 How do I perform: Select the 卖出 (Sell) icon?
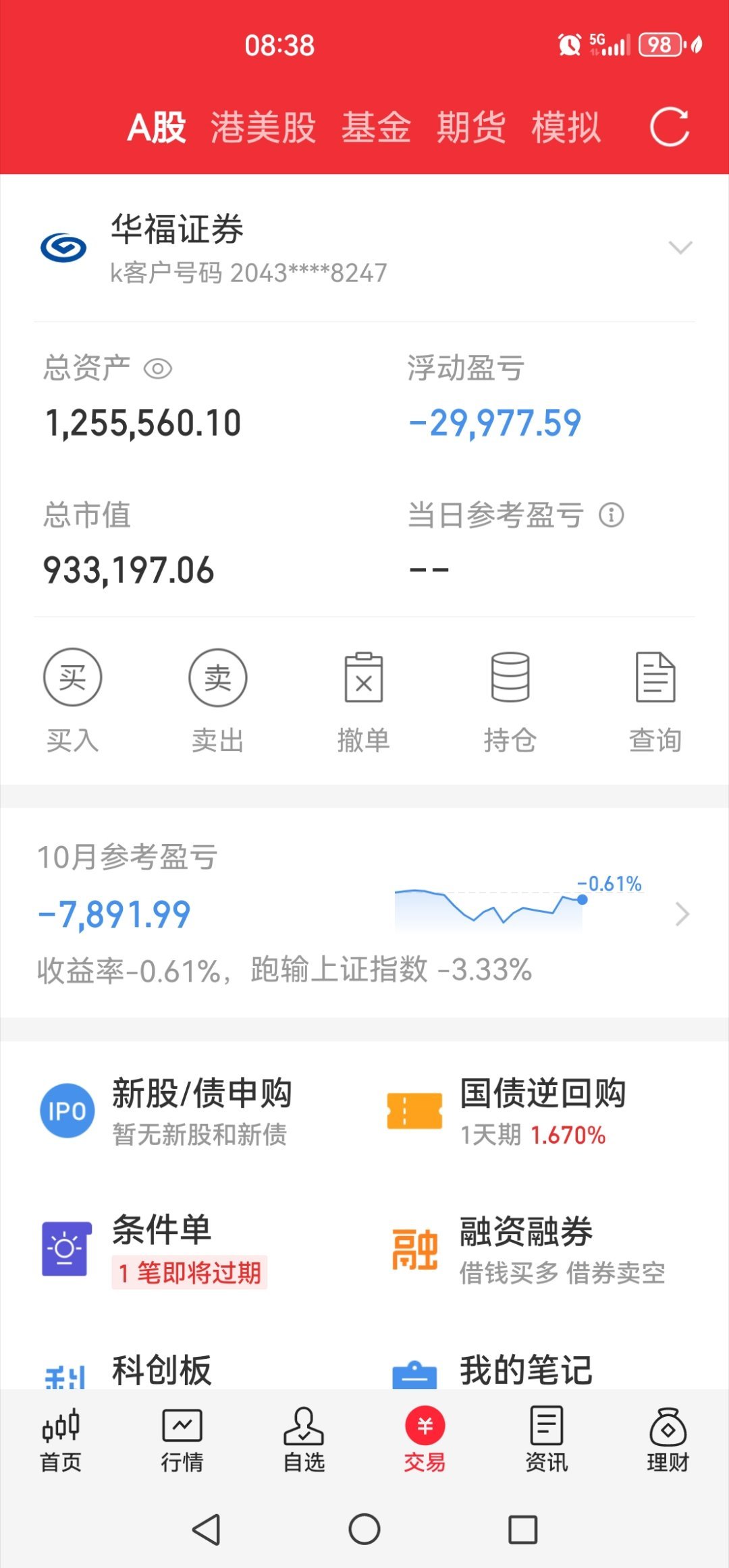(217, 678)
